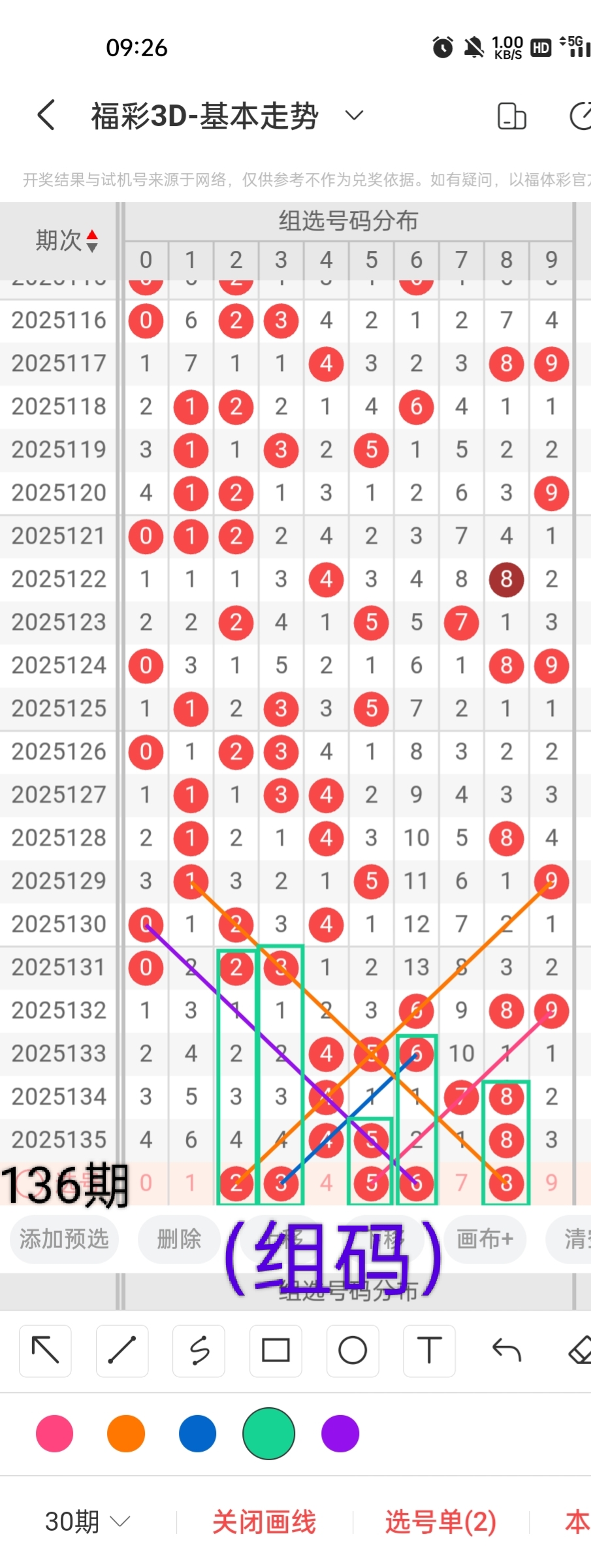This screenshot has height=1568, width=591.
Task: Choose the purple drawing color
Action: (340, 1433)
